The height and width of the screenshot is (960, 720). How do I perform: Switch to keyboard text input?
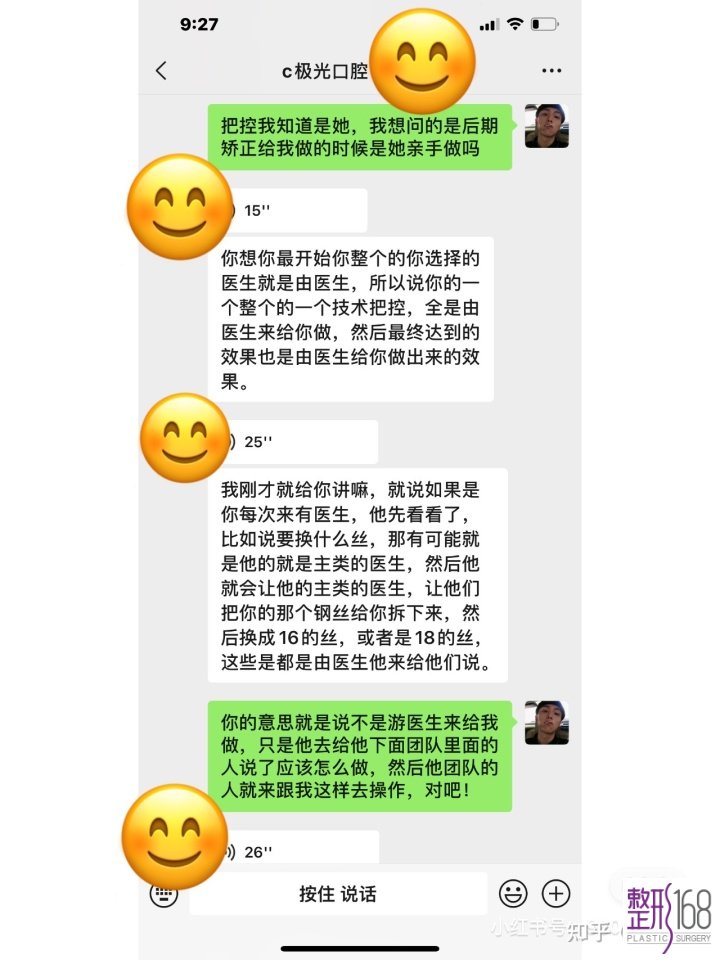tap(165, 893)
